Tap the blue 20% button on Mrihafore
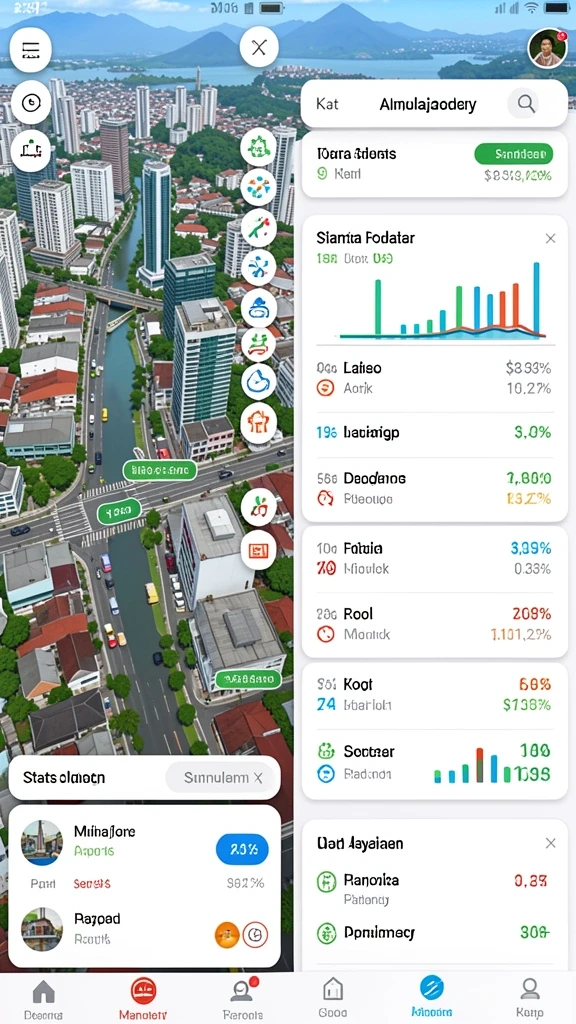This screenshot has width=576, height=1024. (x=242, y=849)
